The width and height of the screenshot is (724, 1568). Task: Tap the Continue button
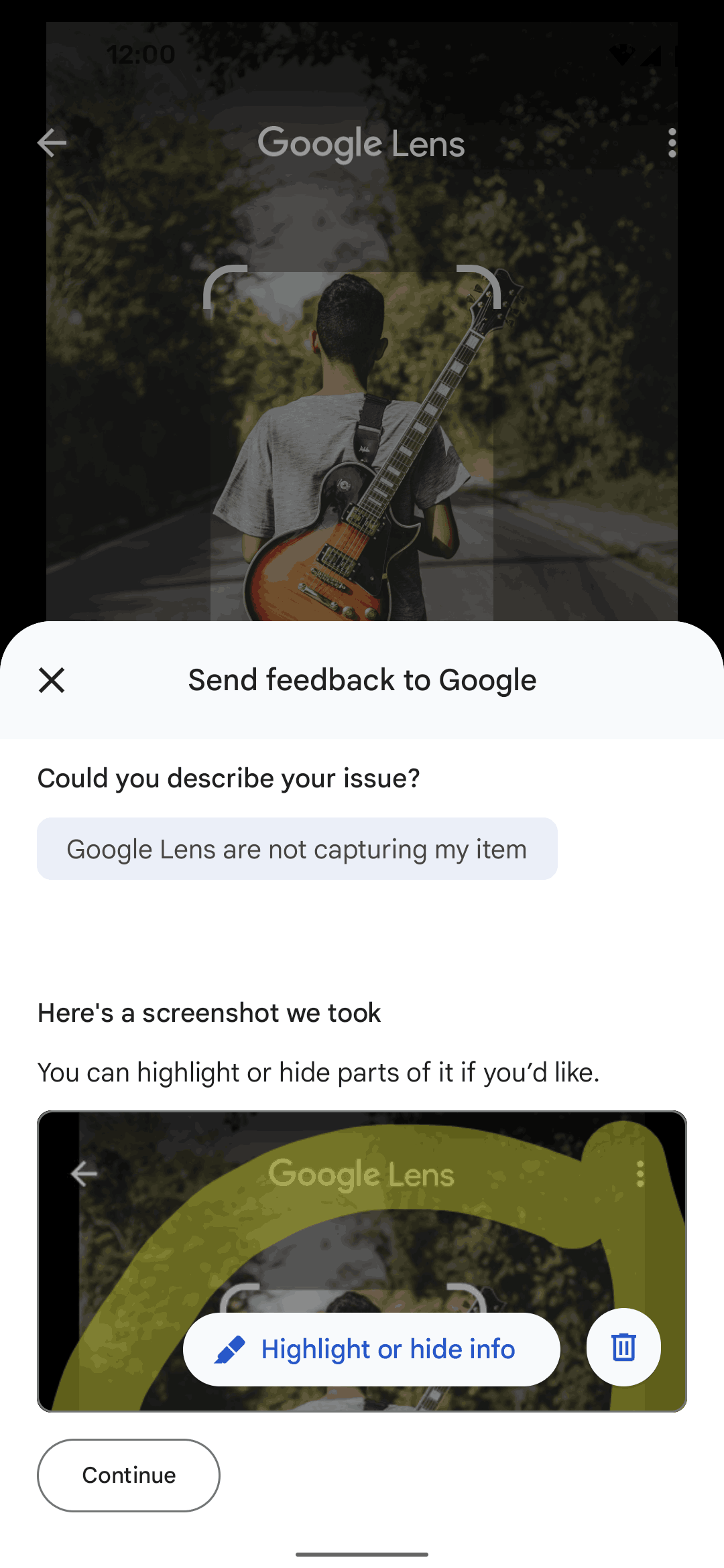[x=129, y=1475]
